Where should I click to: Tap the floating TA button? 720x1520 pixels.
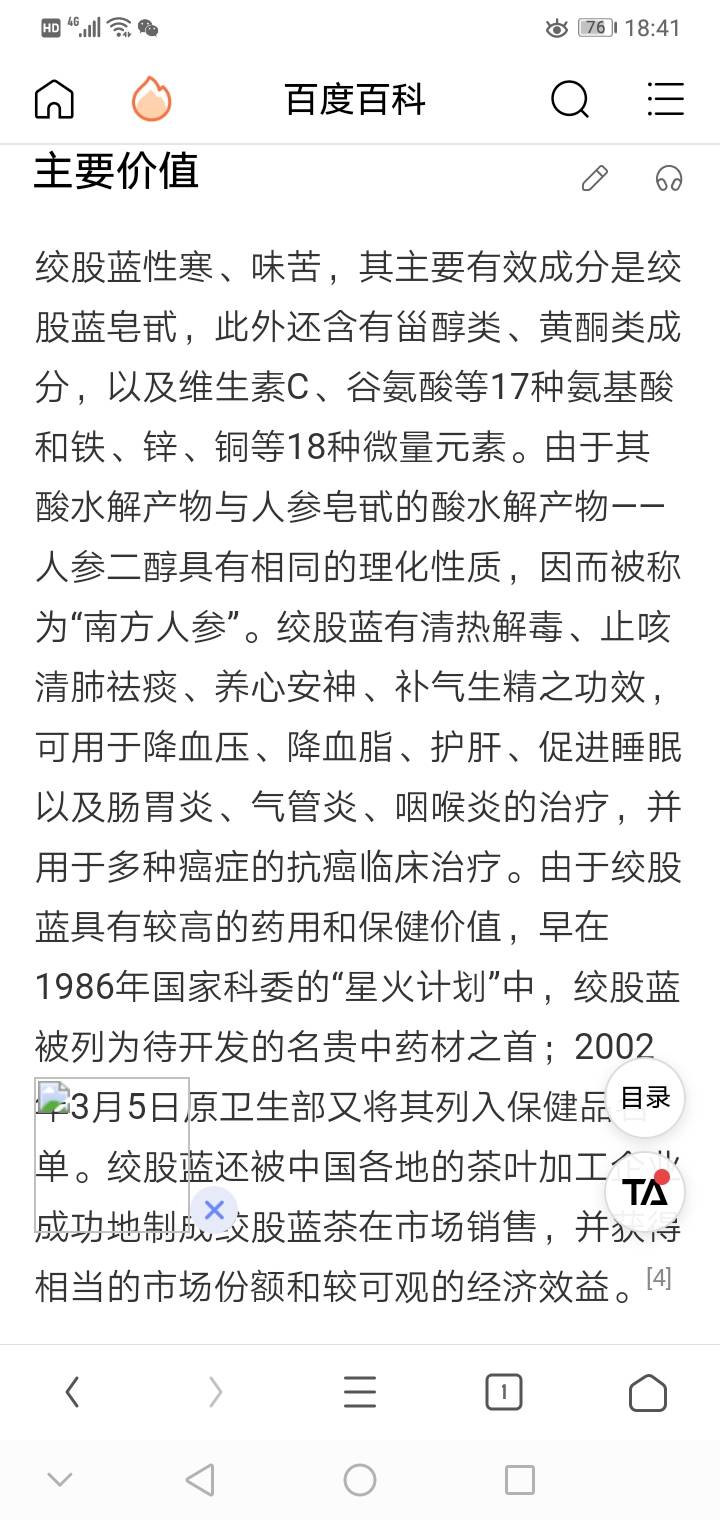tap(645, 1191)
